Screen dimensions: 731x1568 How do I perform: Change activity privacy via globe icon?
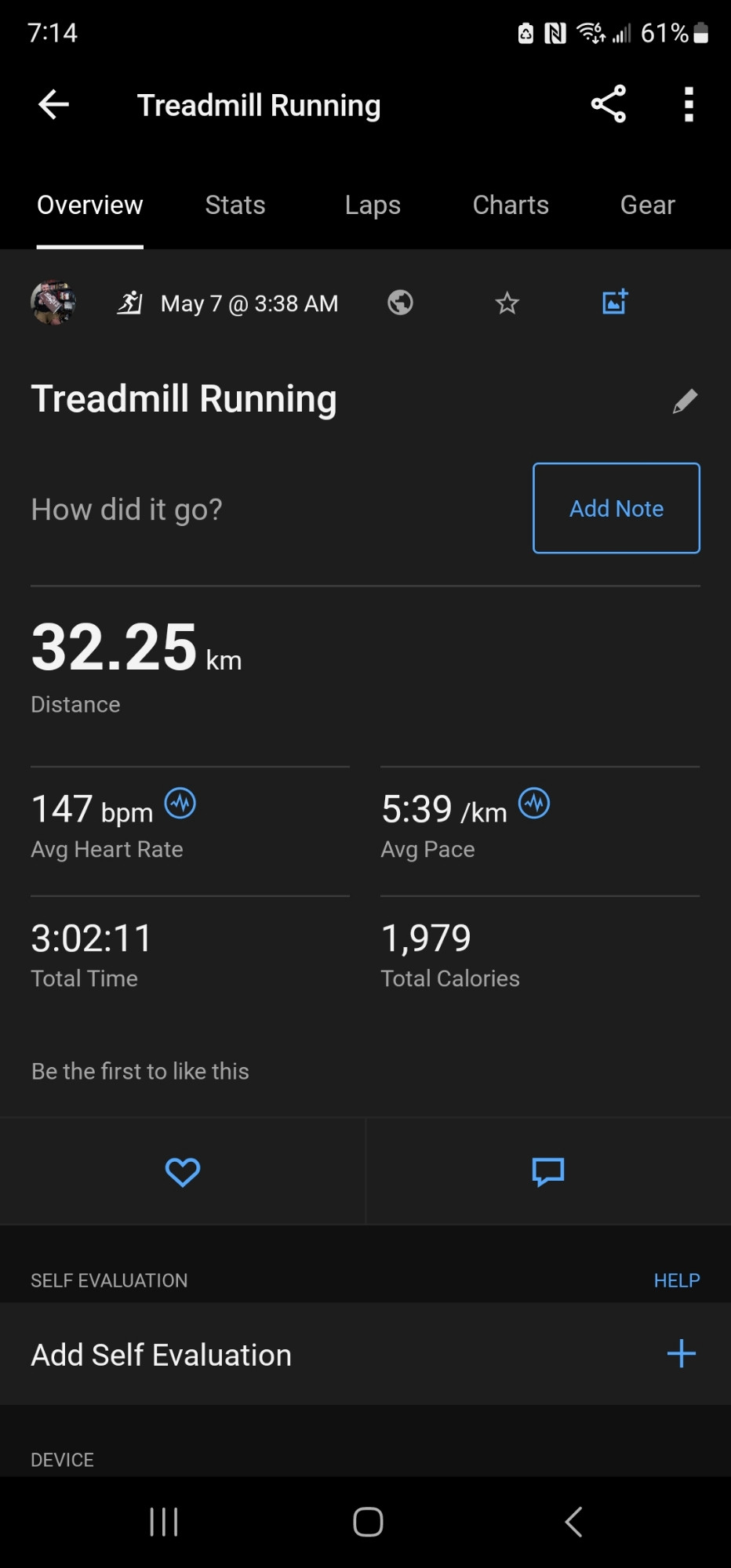tap(400, 303)
